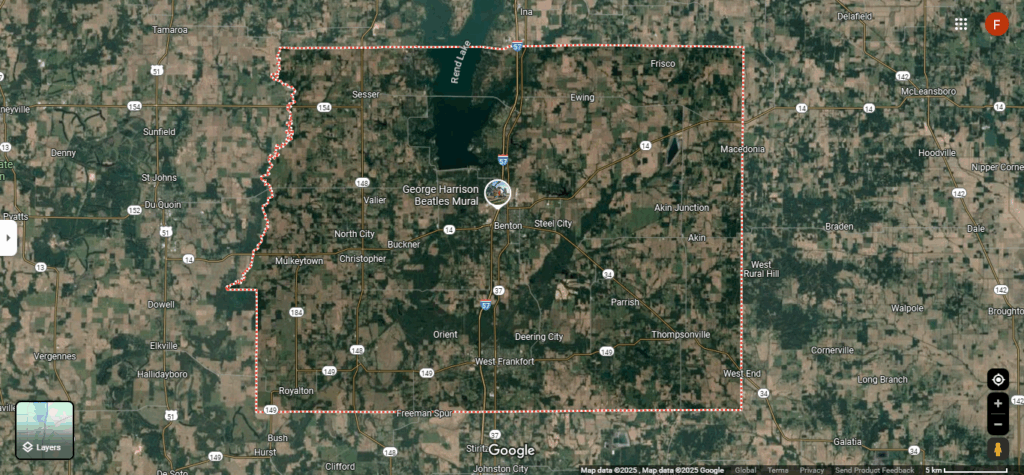Open the Google apps grid
Screen dimensions: 1024x475
(960, 24)
